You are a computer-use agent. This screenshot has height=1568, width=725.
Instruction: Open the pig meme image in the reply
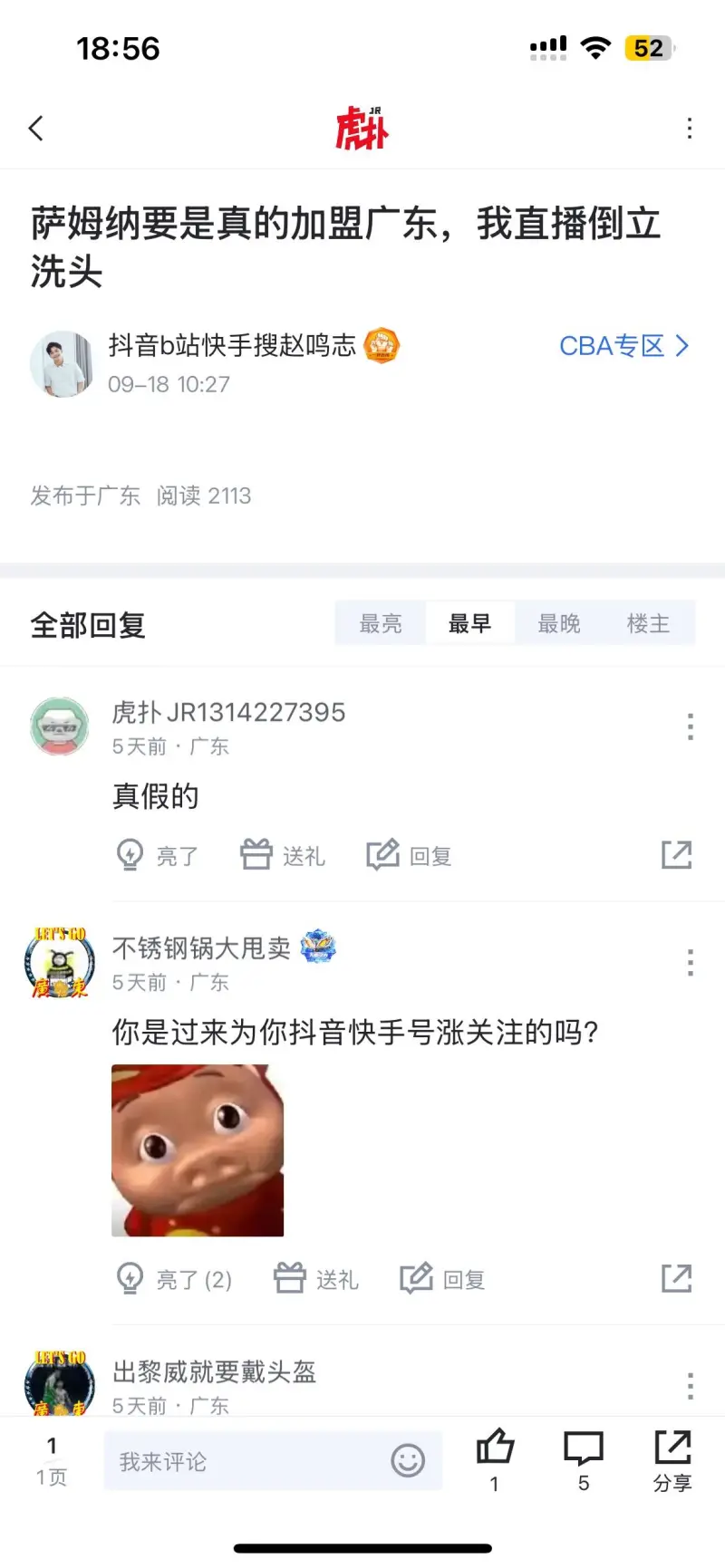coord(198,1150)
